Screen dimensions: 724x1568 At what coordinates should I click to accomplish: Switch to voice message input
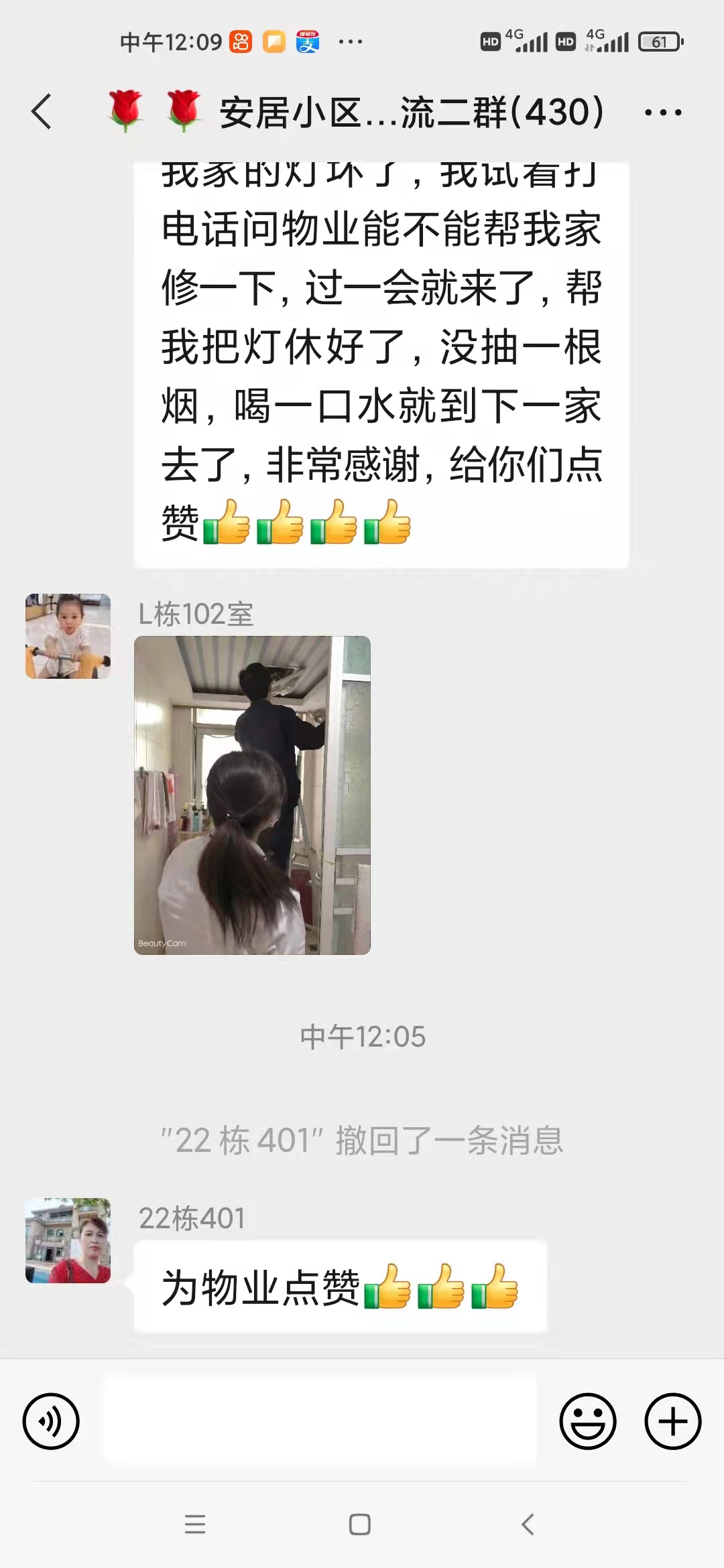tap(51, 1421)
